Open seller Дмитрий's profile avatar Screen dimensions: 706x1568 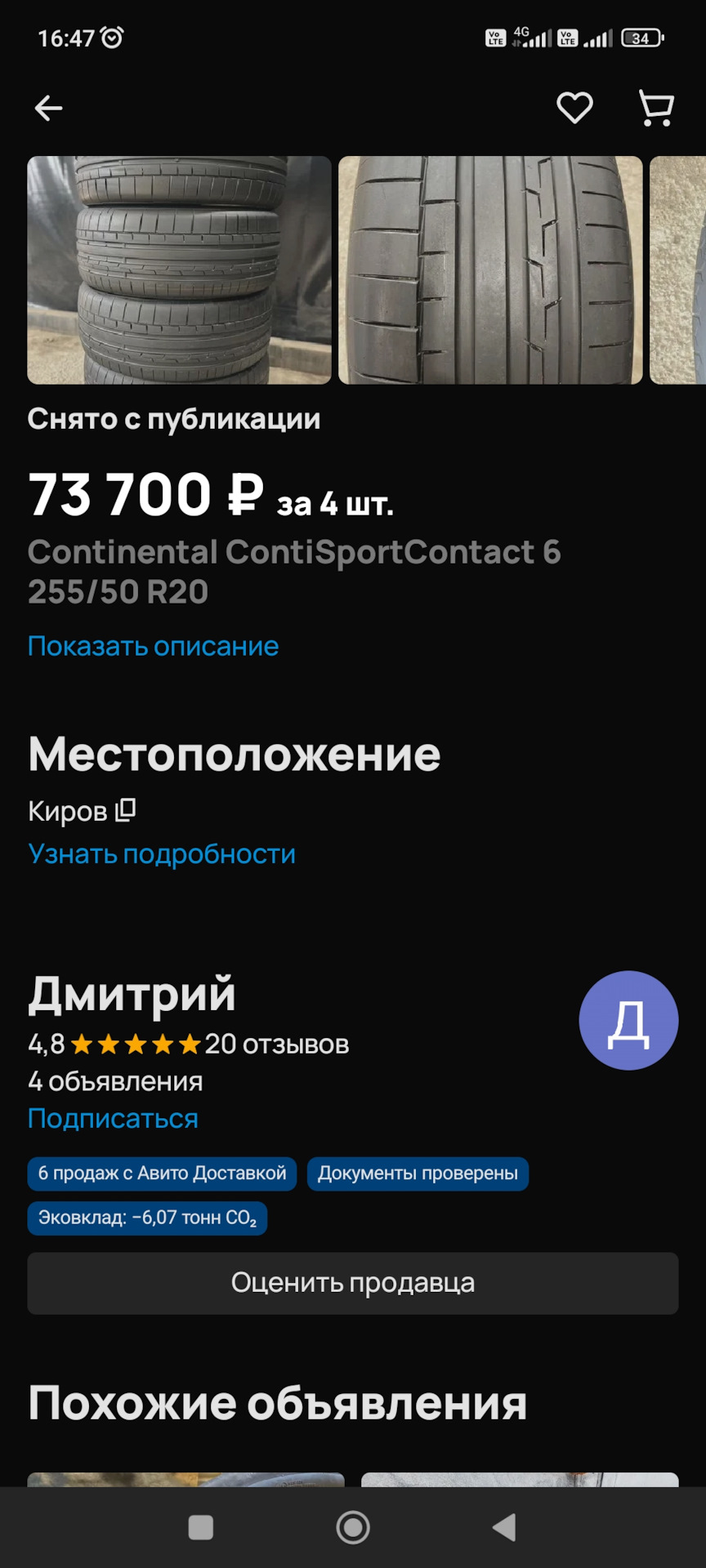pos(628,1020)
